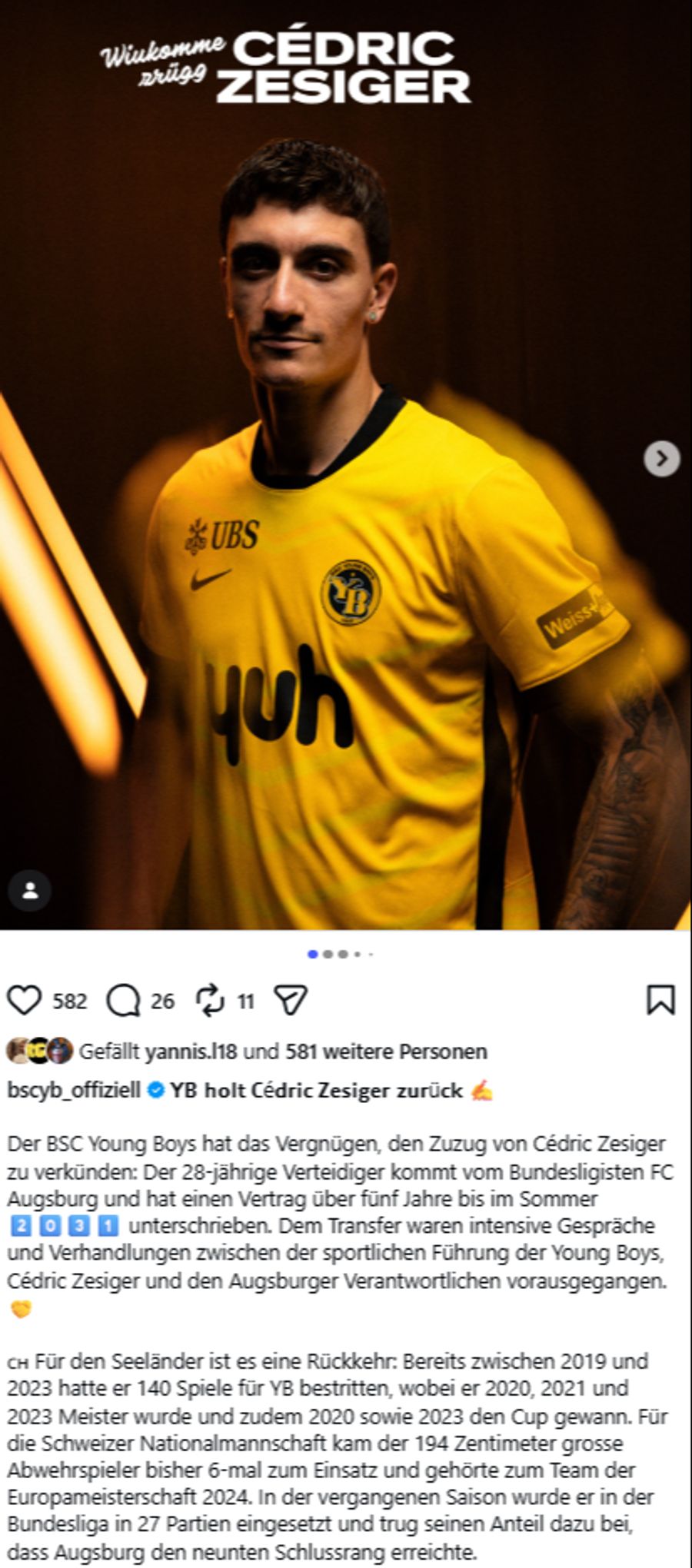Open the bscyb_offiziell profile
The image size is (692, 1568).
74,1090
